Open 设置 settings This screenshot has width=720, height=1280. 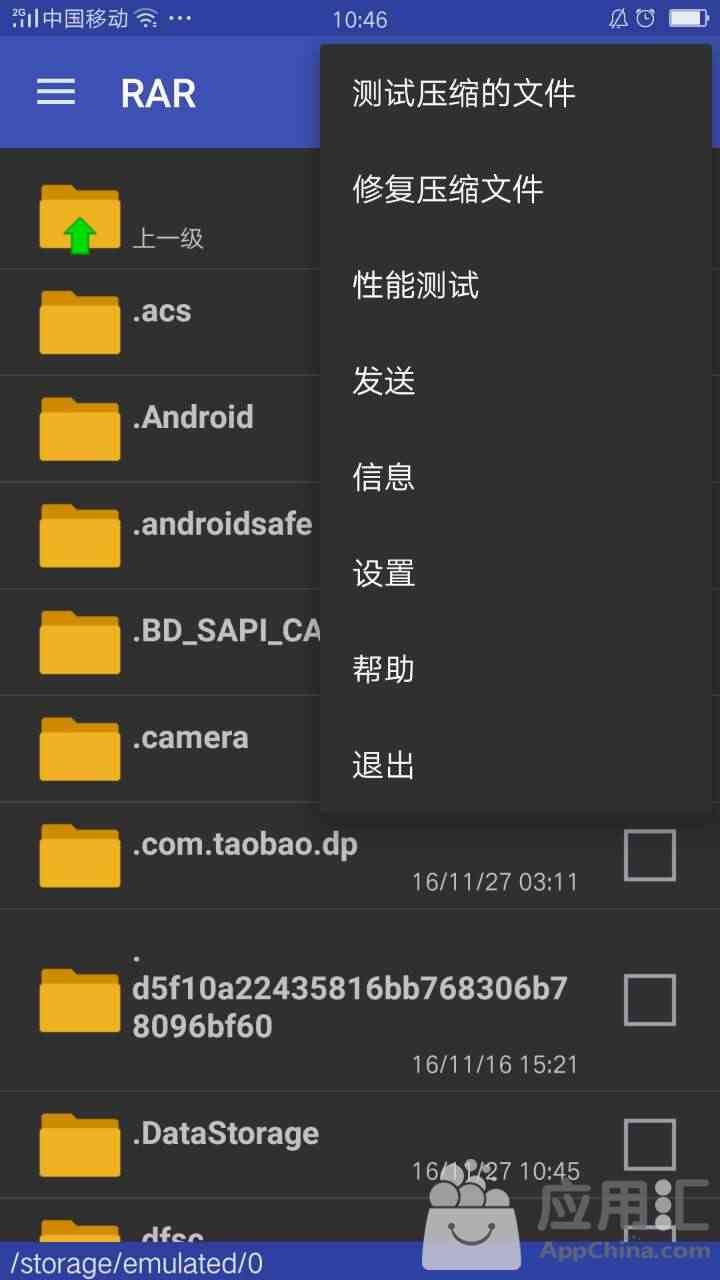384,573
